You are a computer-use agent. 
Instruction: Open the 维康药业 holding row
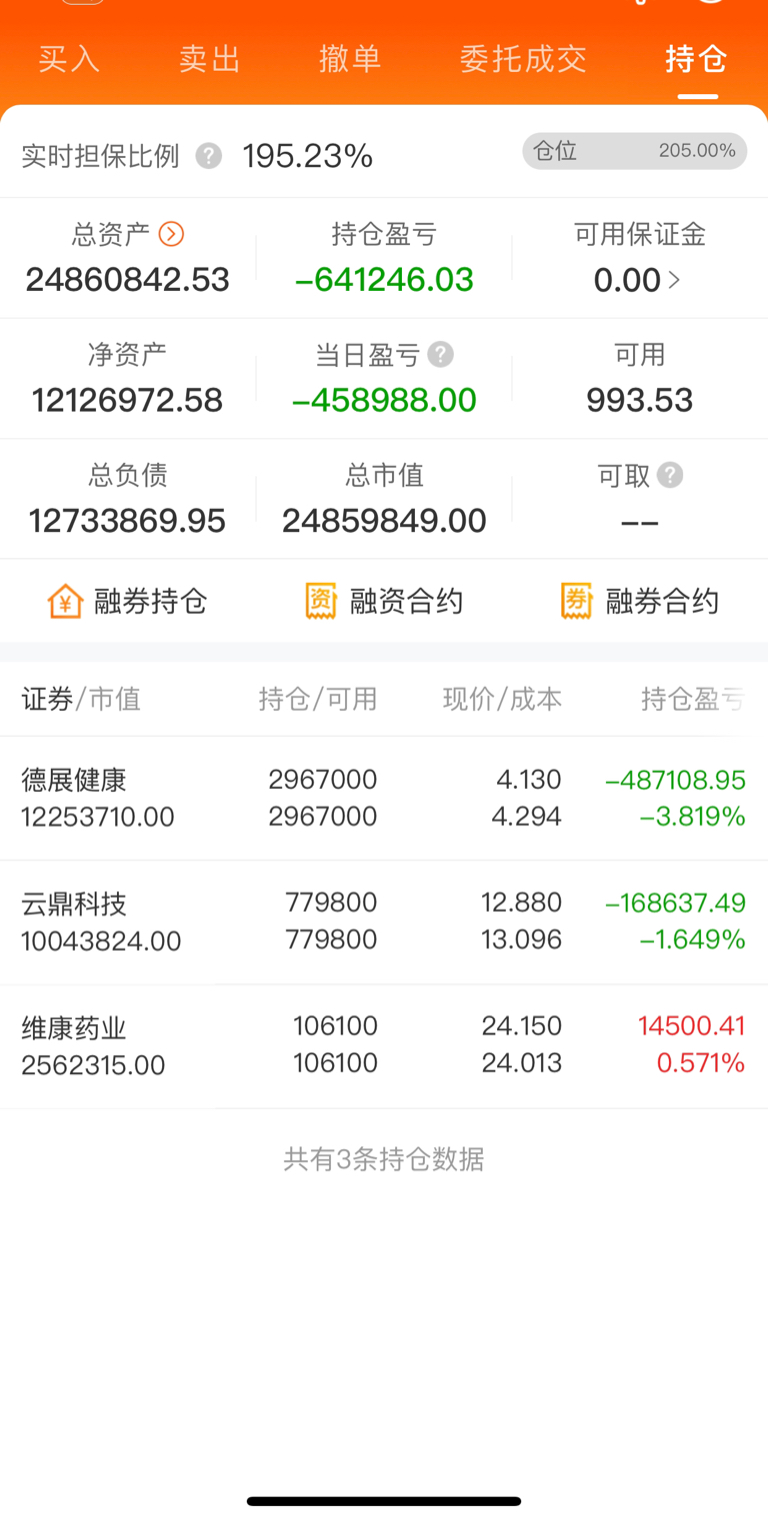(384, 1046)
